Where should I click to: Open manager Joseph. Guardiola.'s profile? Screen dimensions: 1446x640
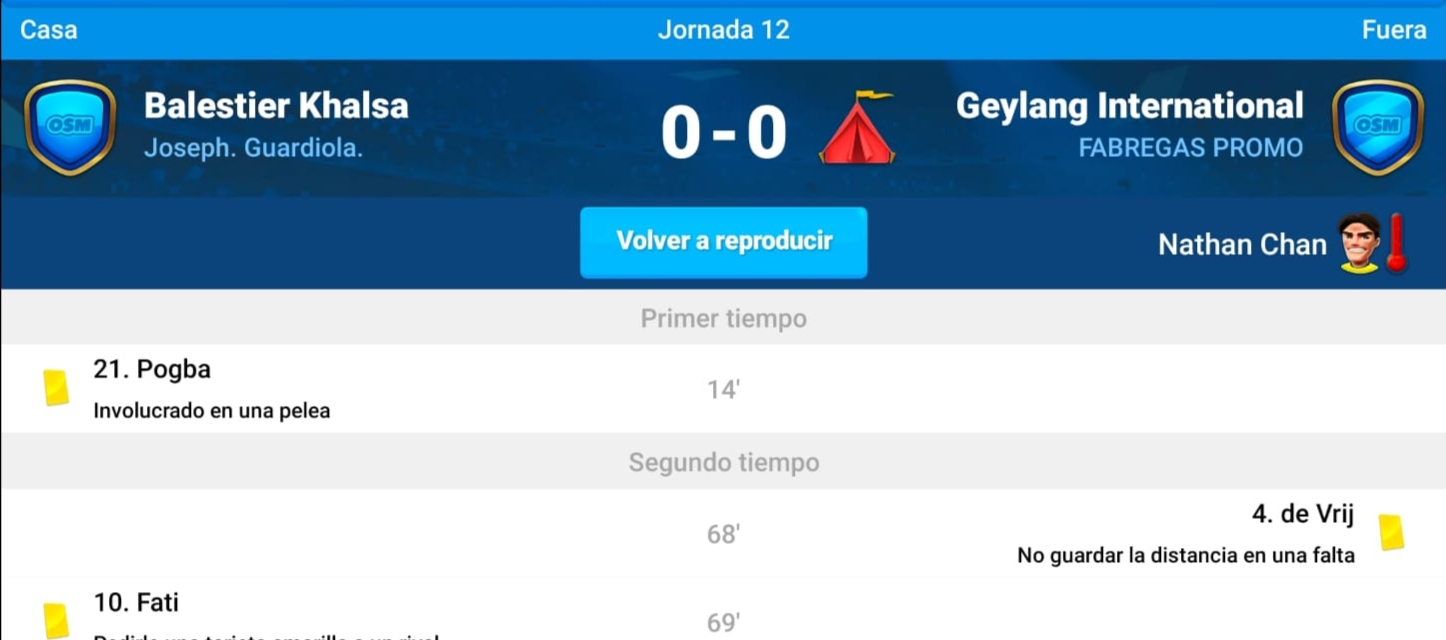click(253, 148)
